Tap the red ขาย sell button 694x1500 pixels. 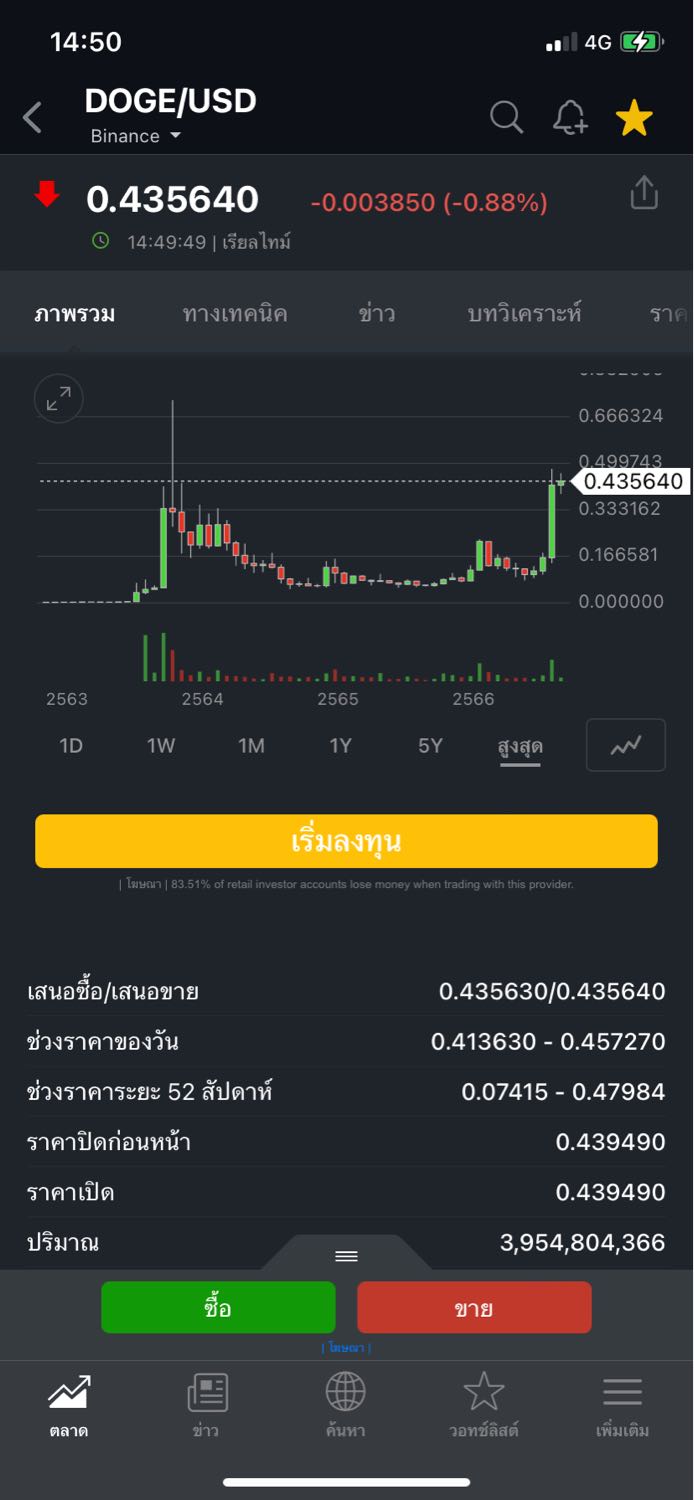pos(474,1307)
